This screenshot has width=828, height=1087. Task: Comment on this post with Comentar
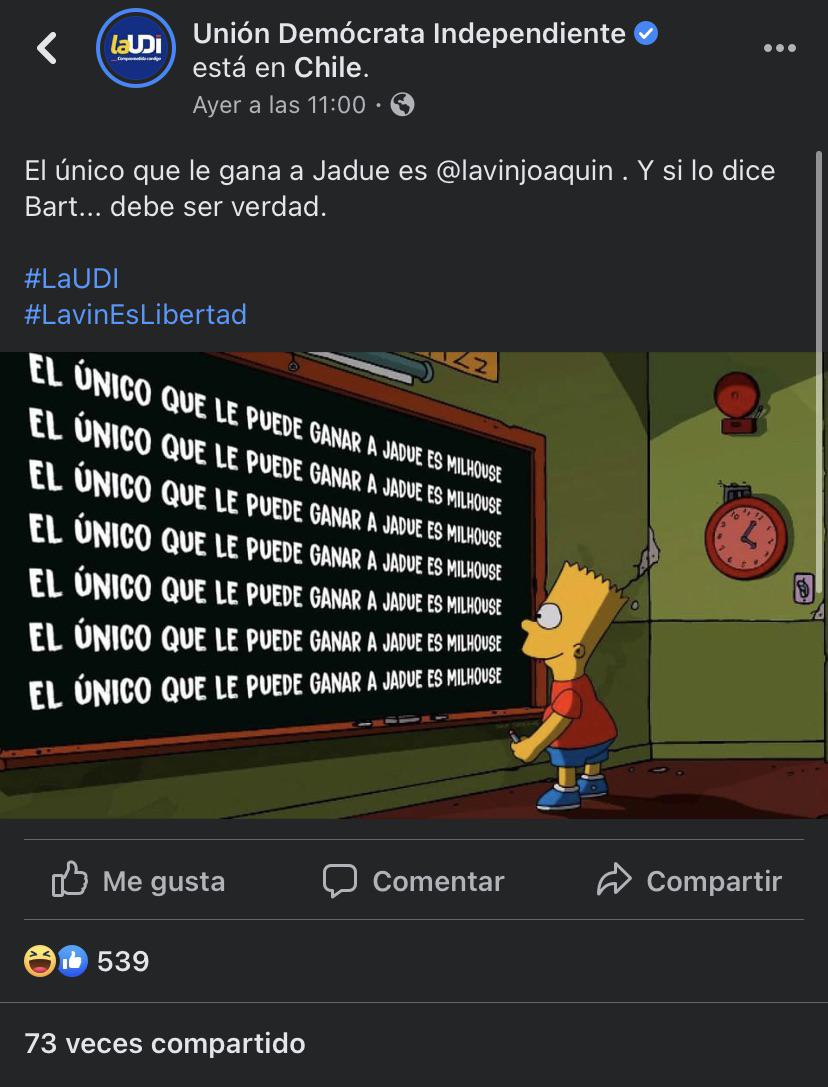[x=414, y=881]
